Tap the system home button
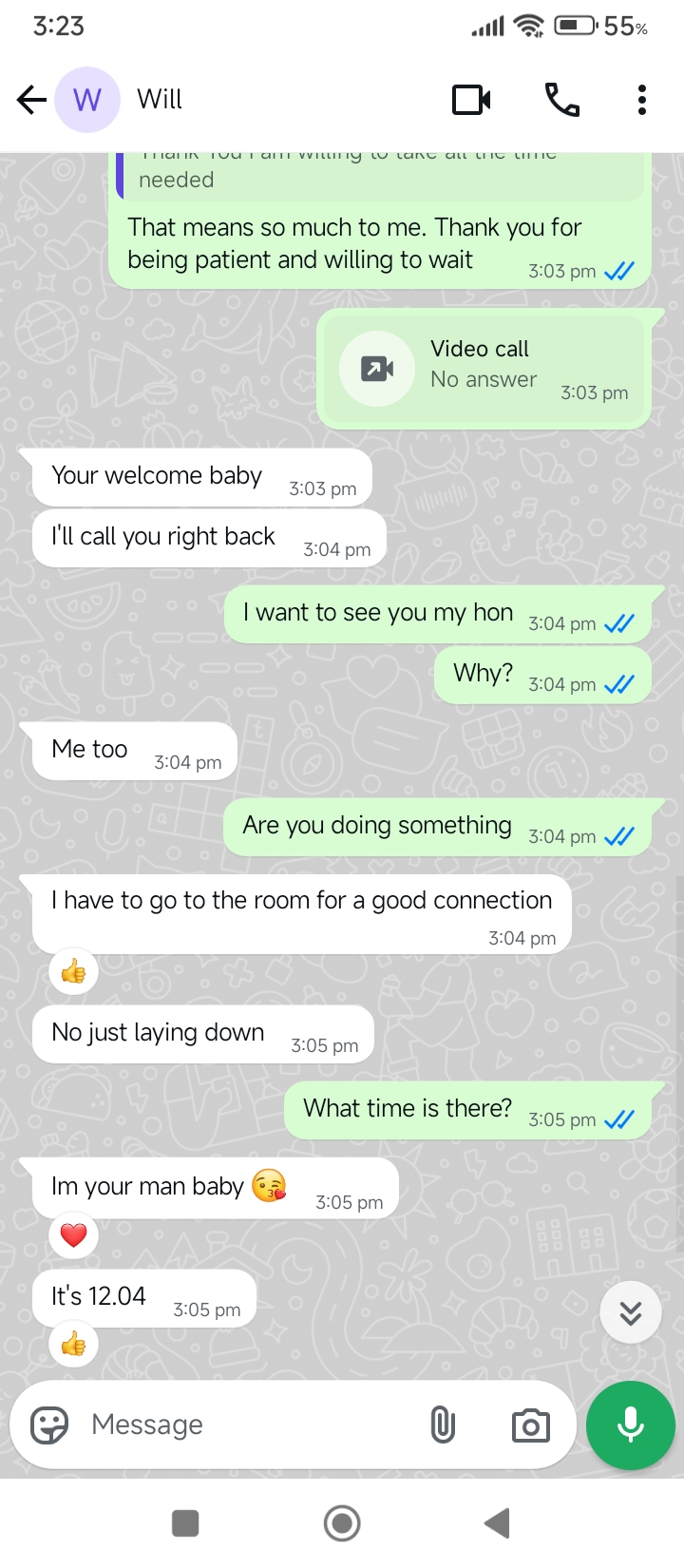Image resolution: width=684 pixels, height=1568 pixels. (x=342, y=1523)
